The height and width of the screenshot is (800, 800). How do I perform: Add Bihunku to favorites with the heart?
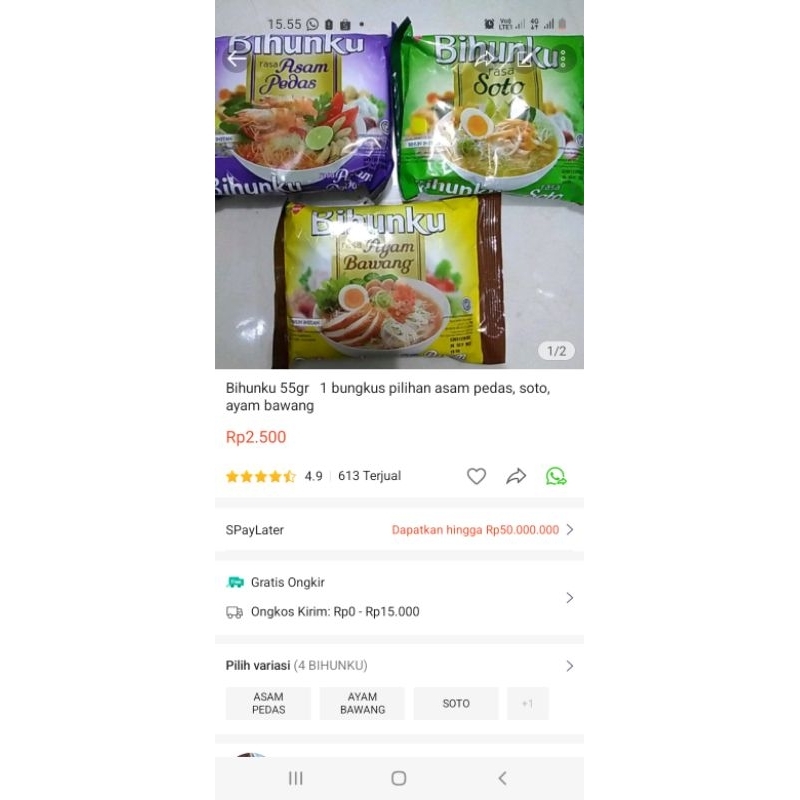pos(476,477)
